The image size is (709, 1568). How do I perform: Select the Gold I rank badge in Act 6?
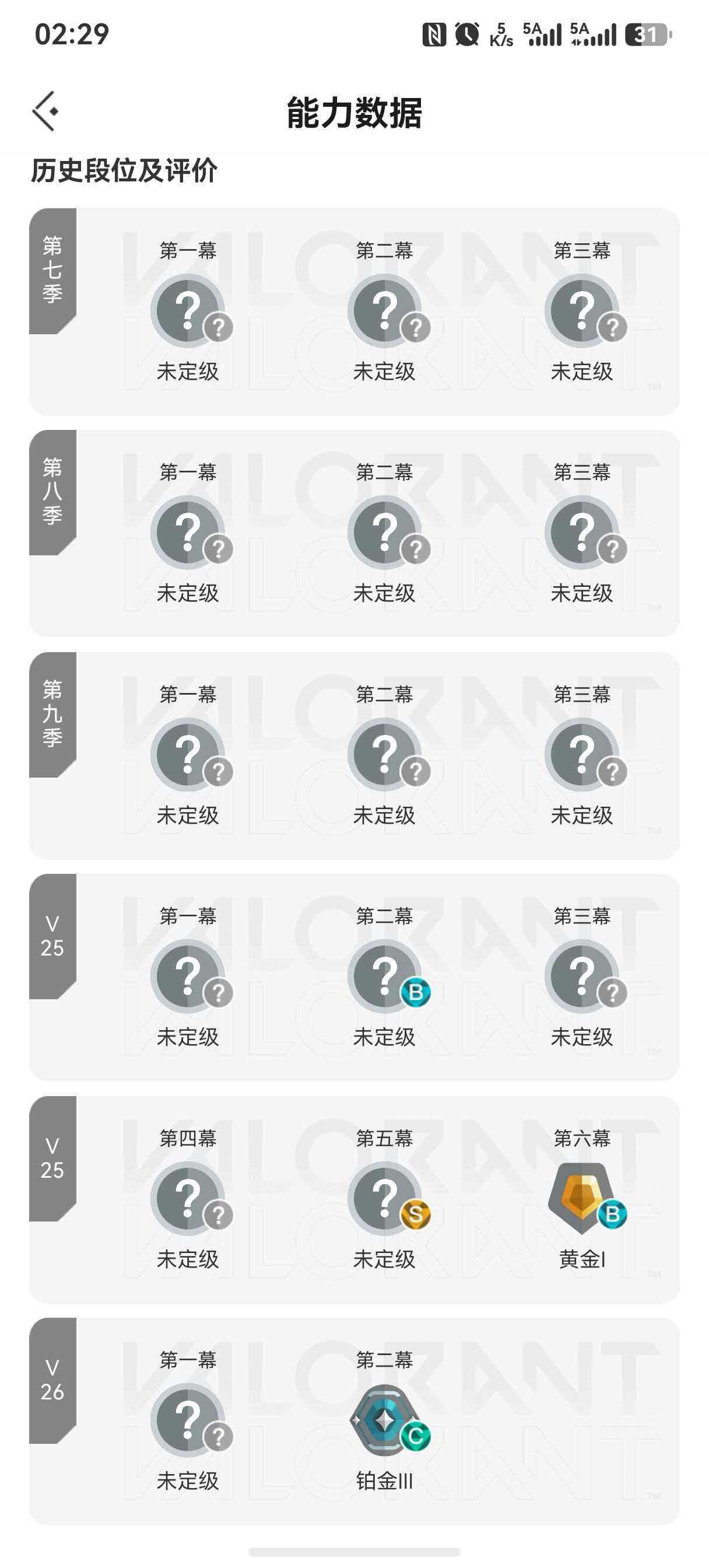pos(581,1198)
